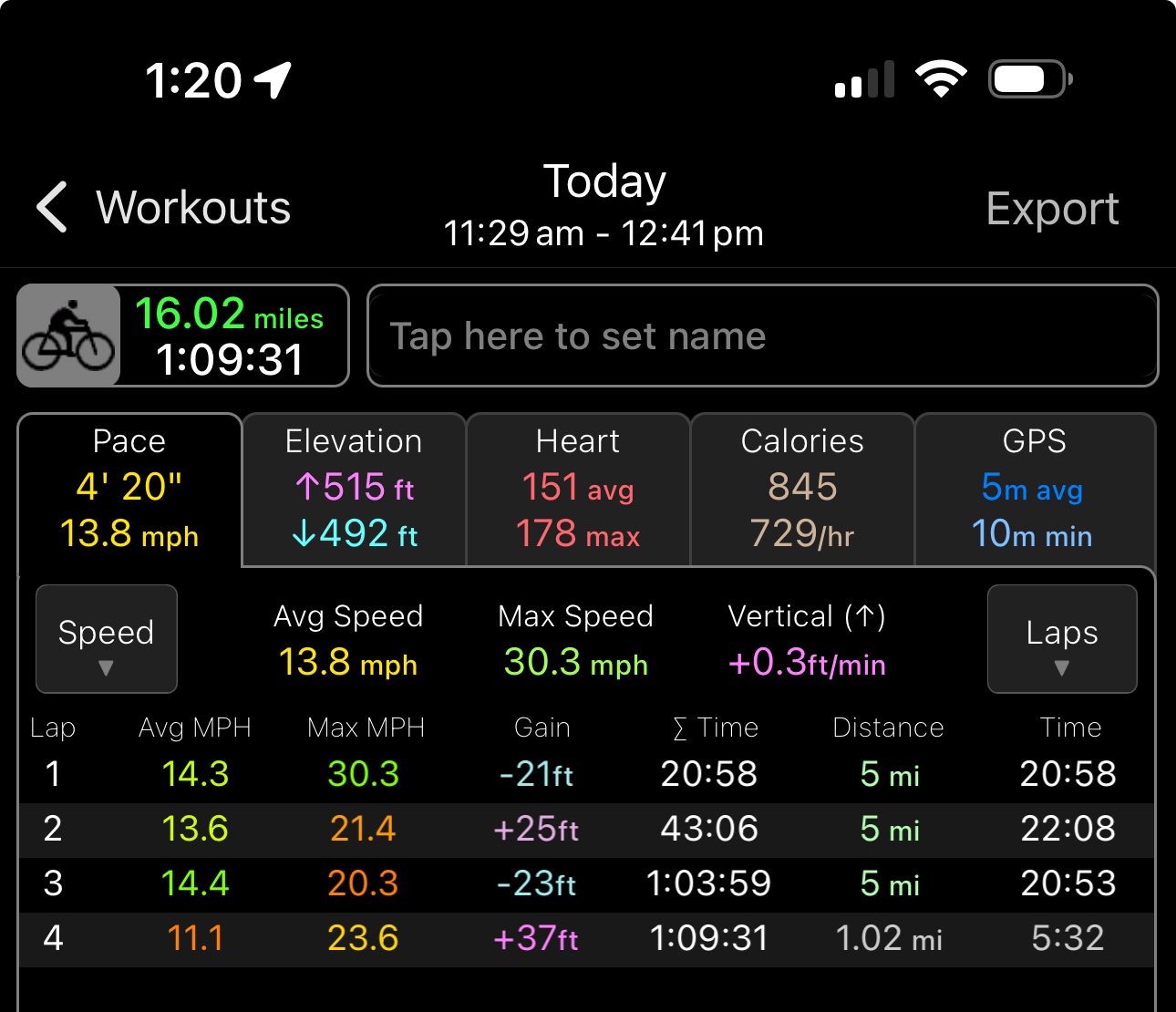The width and height of the screenshot is (1176, 1012).
Task: Open the Laps dropdown
Action: (x=1062, y=639)
